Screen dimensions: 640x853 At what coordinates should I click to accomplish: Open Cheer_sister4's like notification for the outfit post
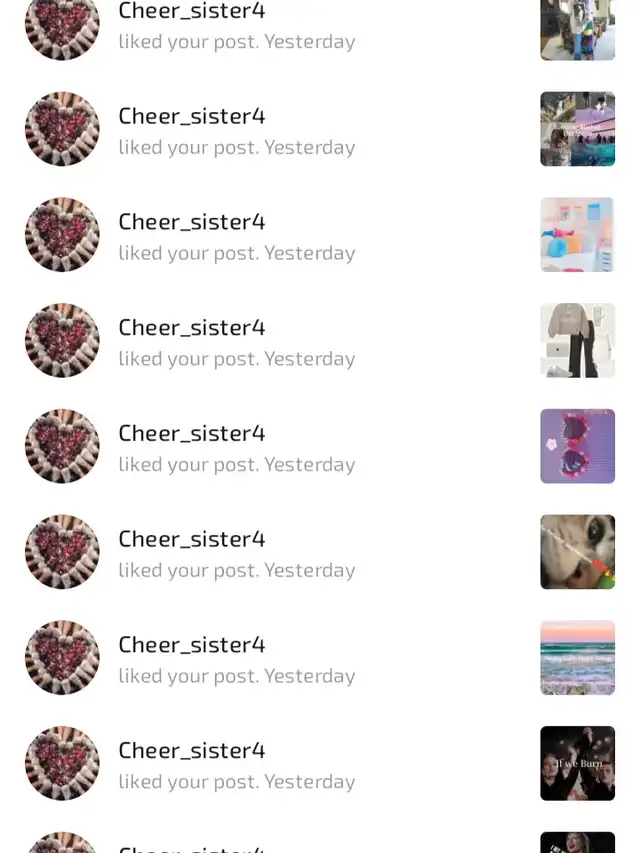(x=236, y=341)
